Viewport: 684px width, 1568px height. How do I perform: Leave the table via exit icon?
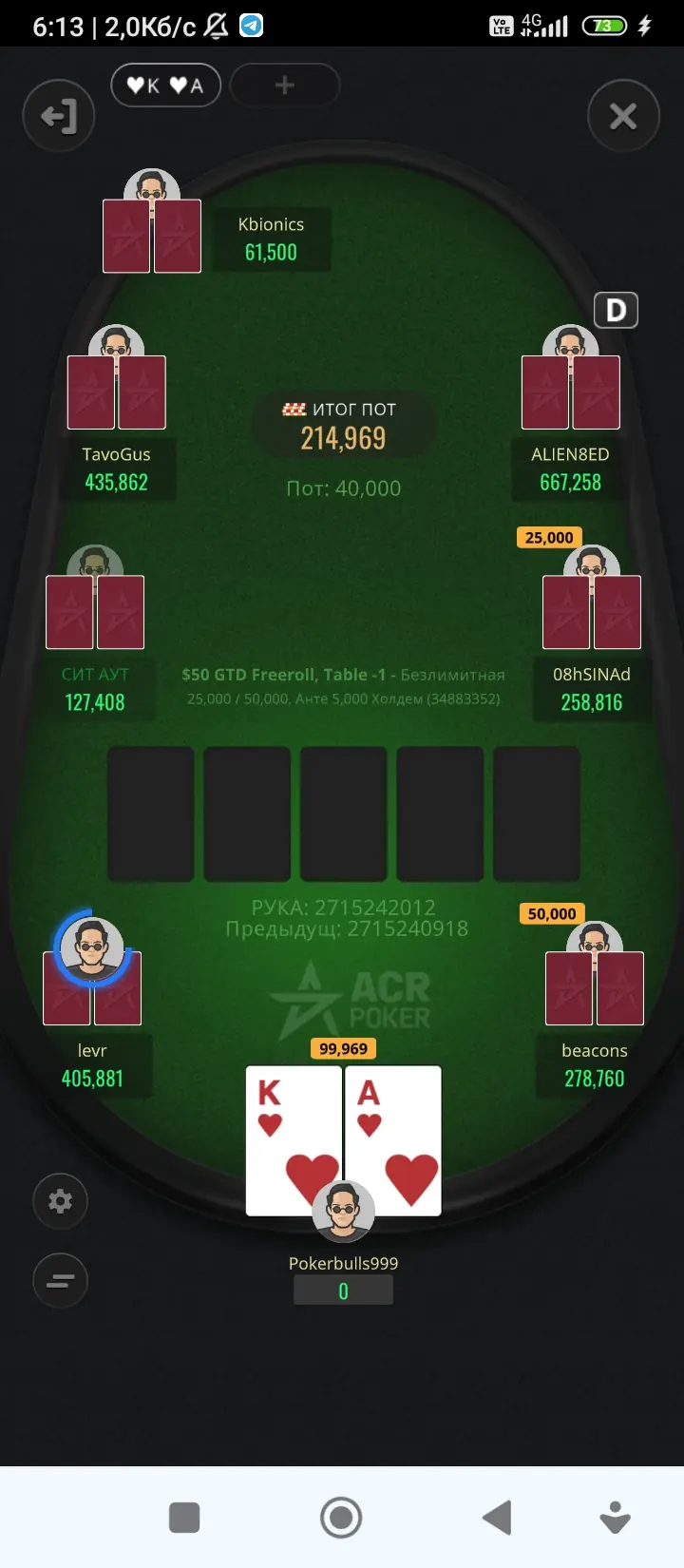tap(59, 116)
